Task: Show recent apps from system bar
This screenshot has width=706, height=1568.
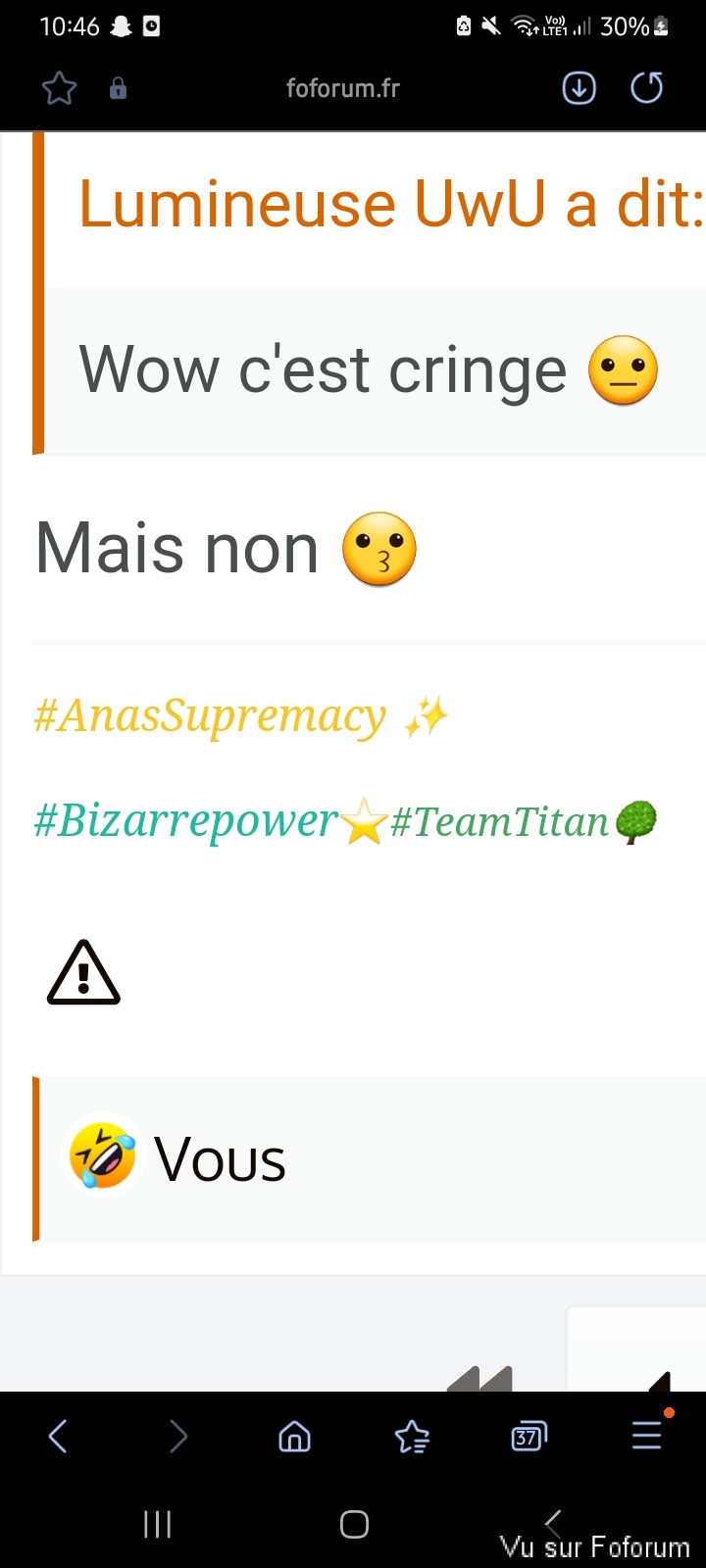Action: [x=157, y=1524]
